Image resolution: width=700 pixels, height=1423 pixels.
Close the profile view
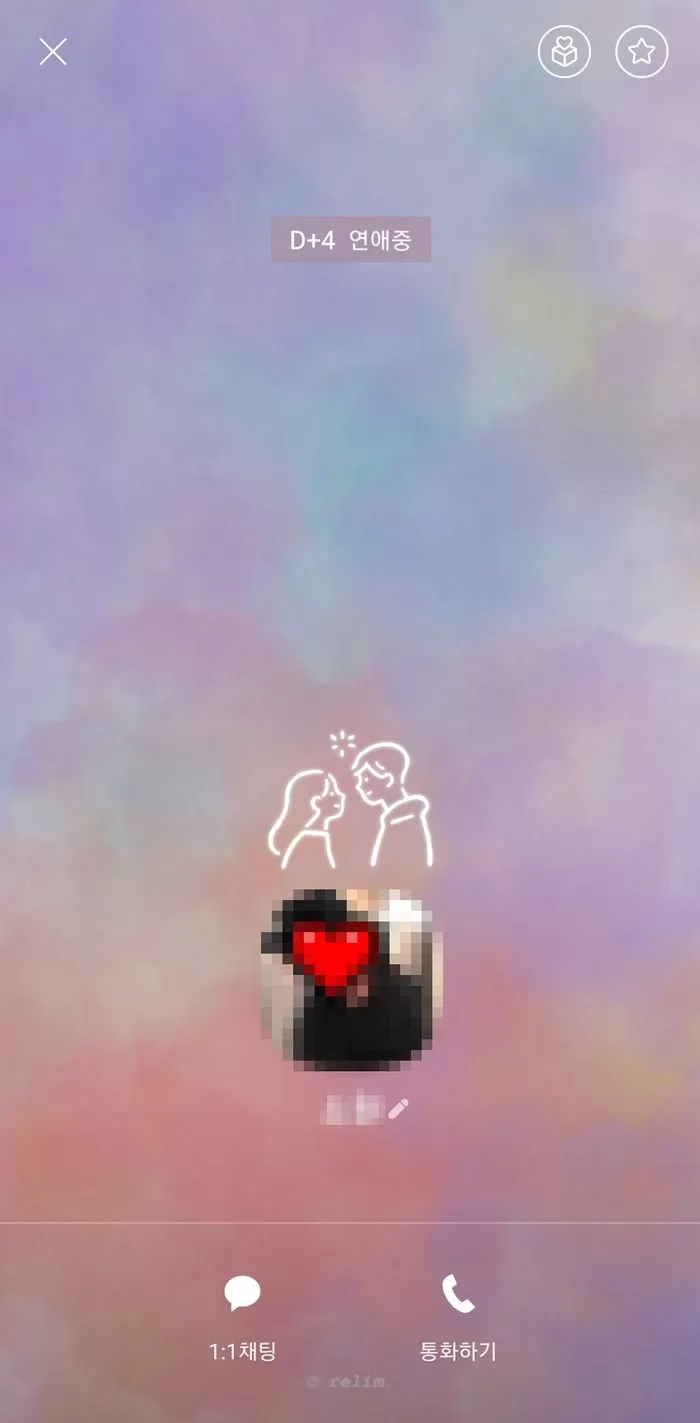click(53, 52)
